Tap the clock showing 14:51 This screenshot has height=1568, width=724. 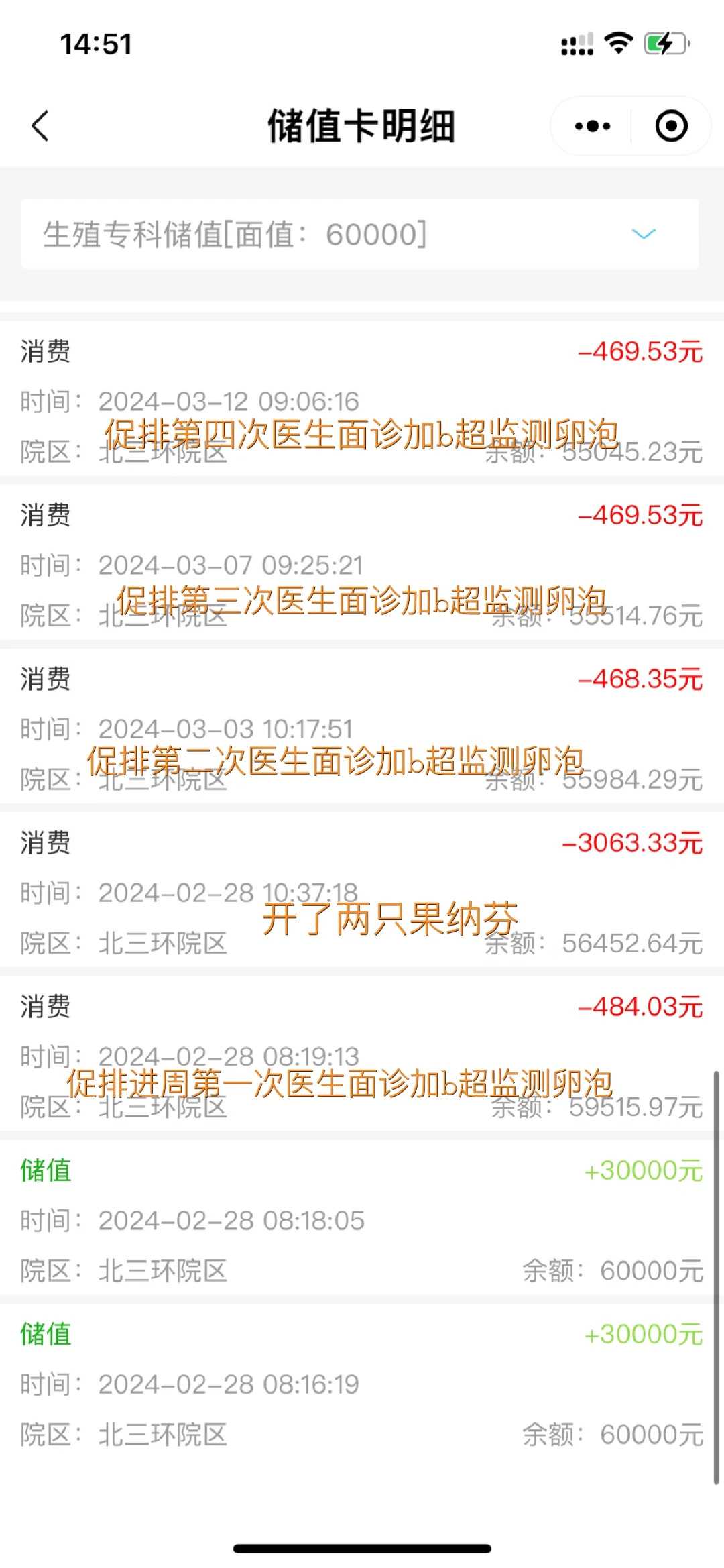coord(96,43)
